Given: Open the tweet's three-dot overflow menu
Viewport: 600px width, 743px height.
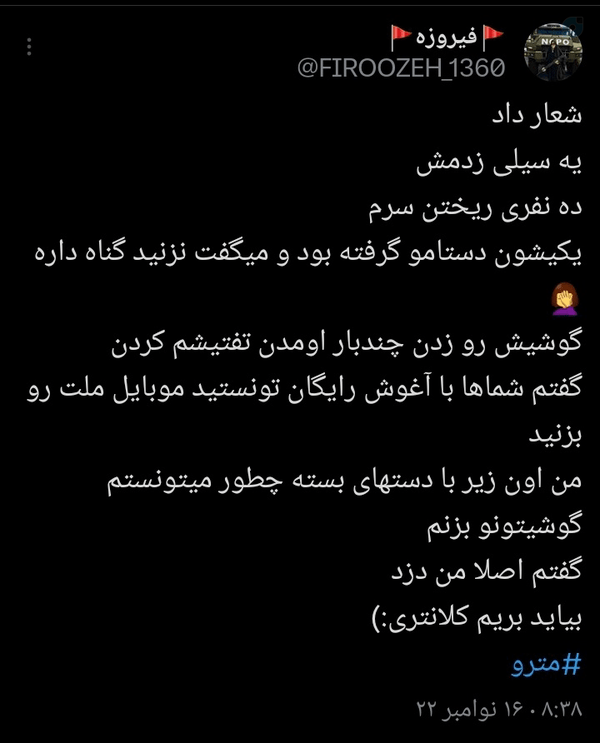Looking at the screenshot, I should (x=29, y=47).
